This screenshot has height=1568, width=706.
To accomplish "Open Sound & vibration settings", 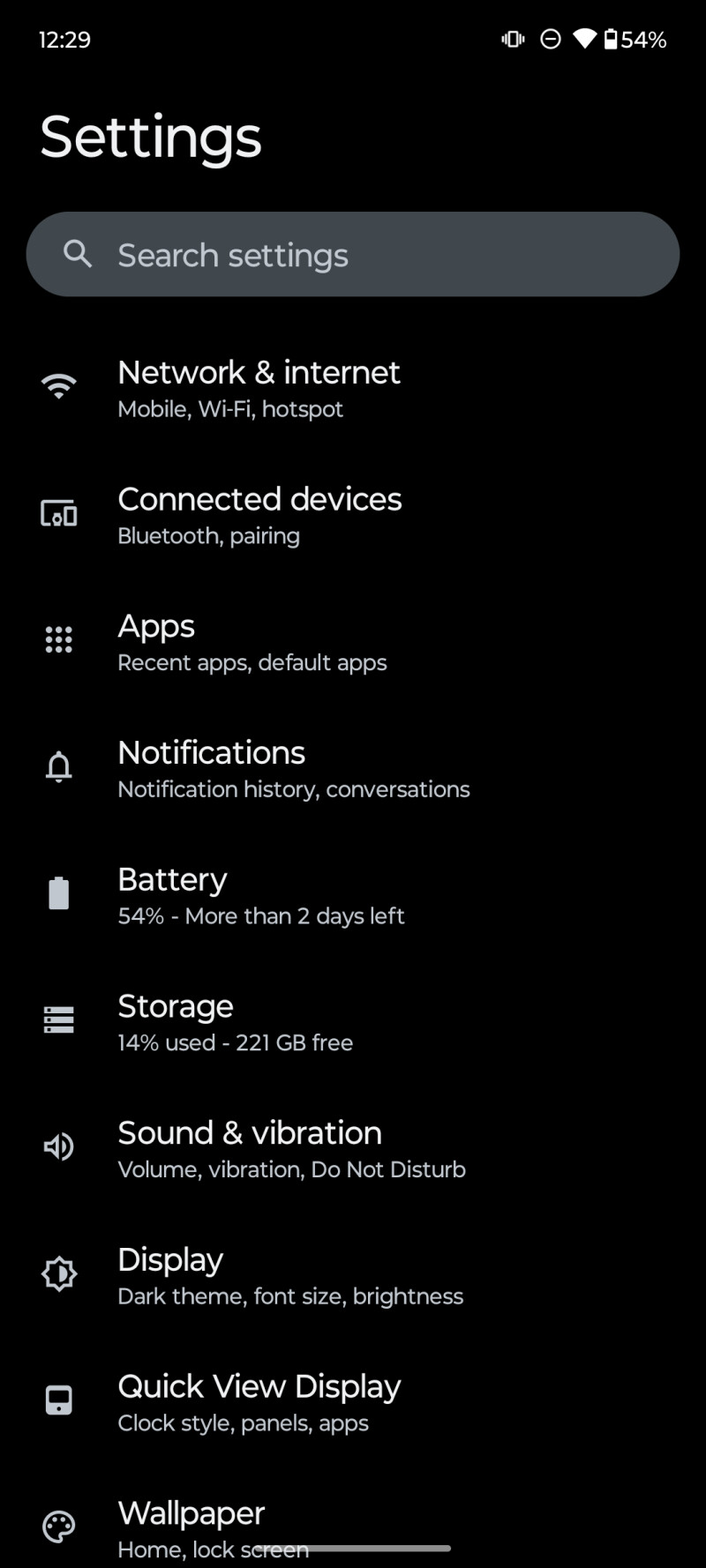I will click(x=250, y=1146).
